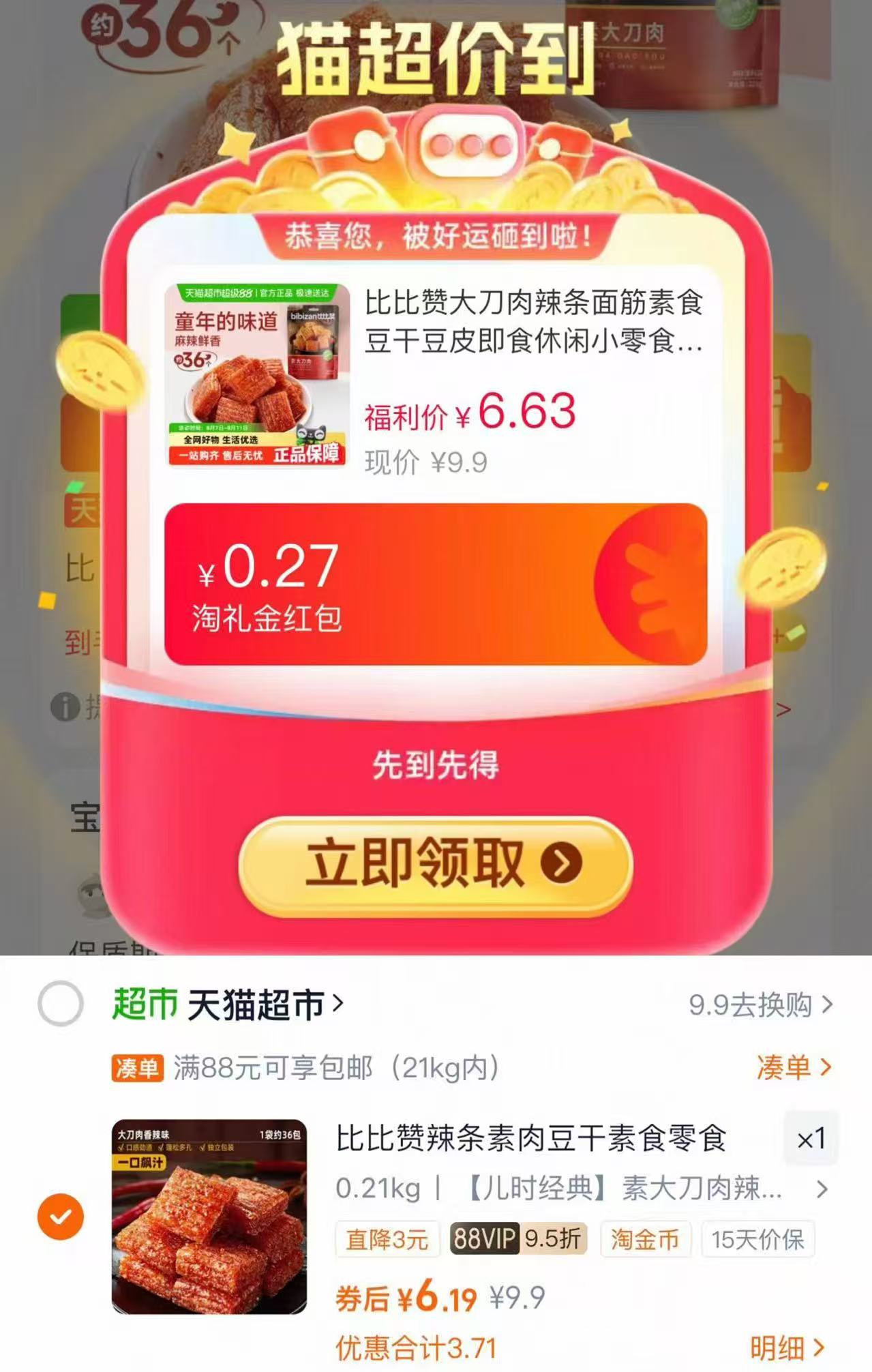The height and width of the screenshot is (1372, 872).
Task: Tap the orange 凑单 label icon
Action: [136, 1069]
